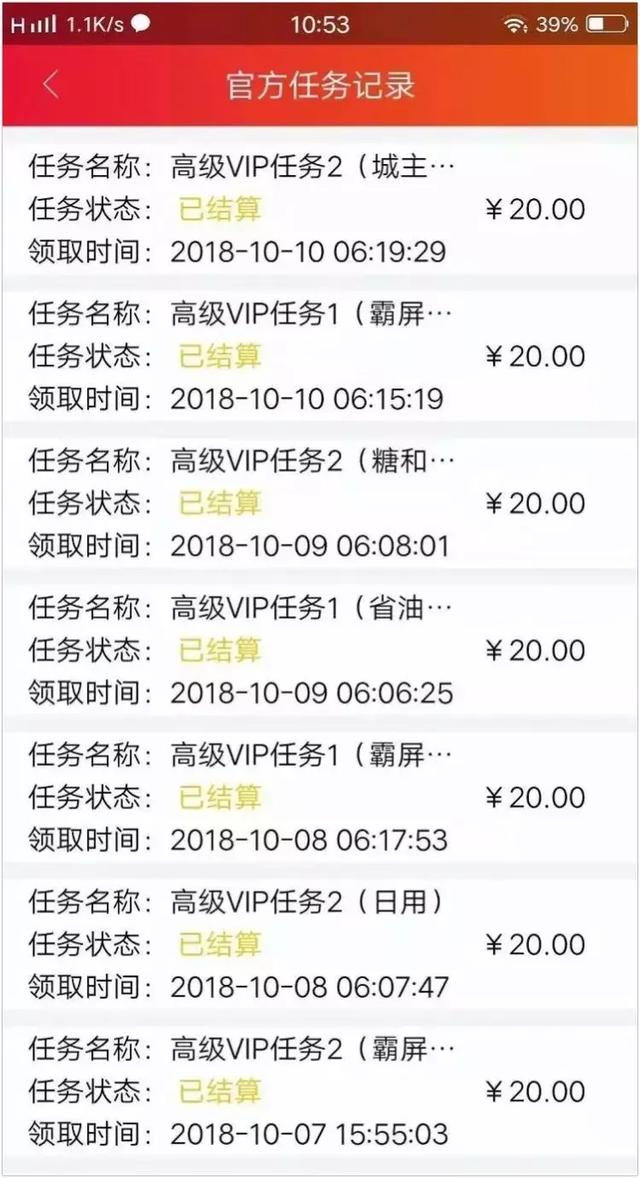
Task: Open the record claimed 2018-10-09 06:08:01
Action: click(320, 503)
